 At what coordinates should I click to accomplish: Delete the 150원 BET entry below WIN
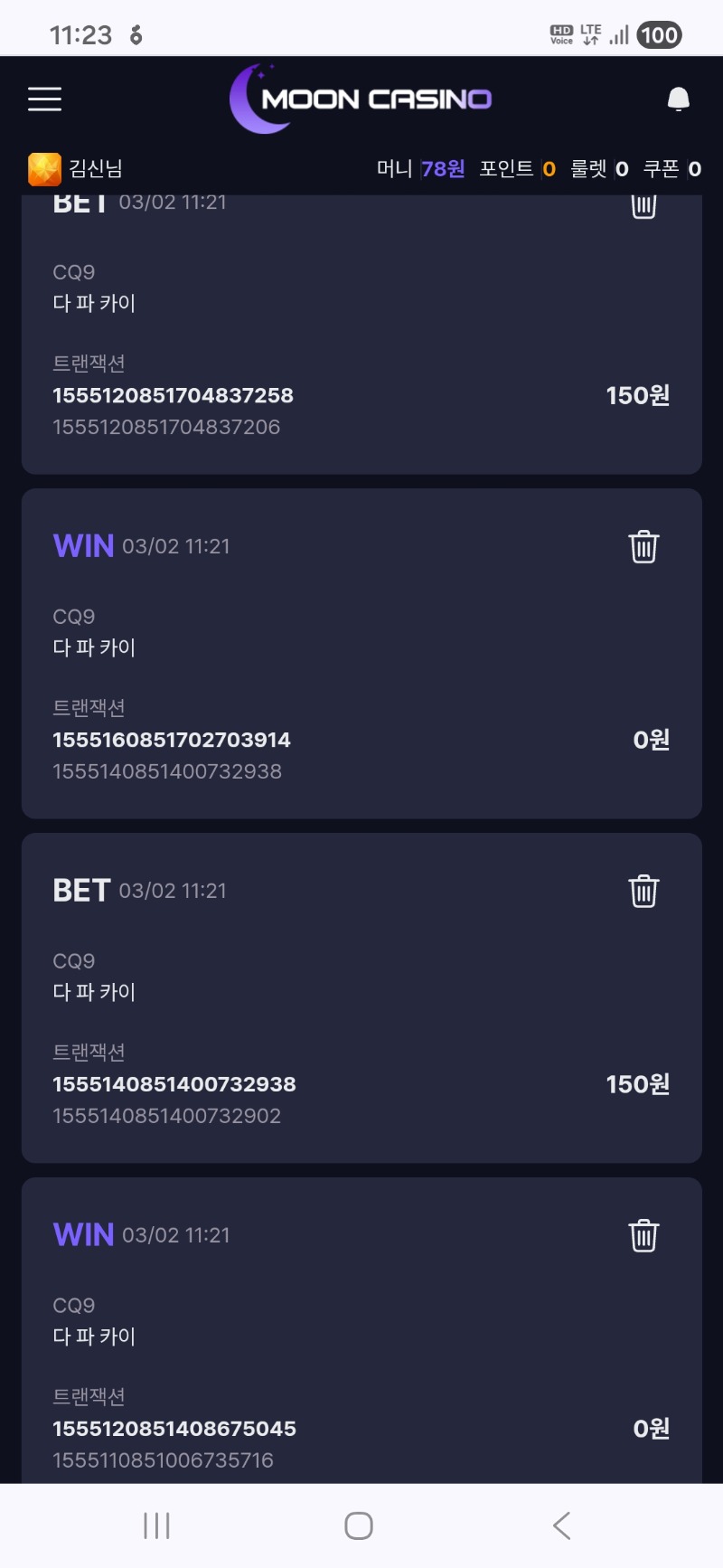pyautogui.click(x=643, y=891)
